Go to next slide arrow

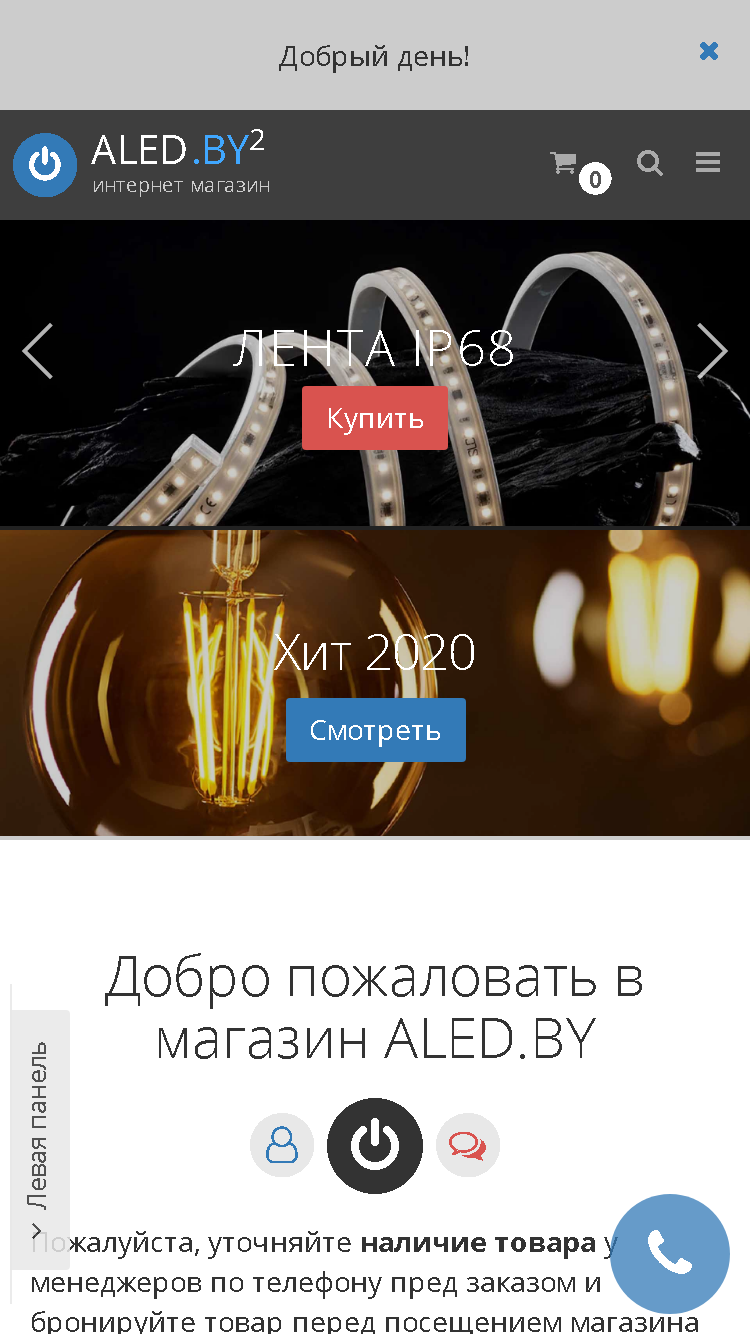(712, 351)
